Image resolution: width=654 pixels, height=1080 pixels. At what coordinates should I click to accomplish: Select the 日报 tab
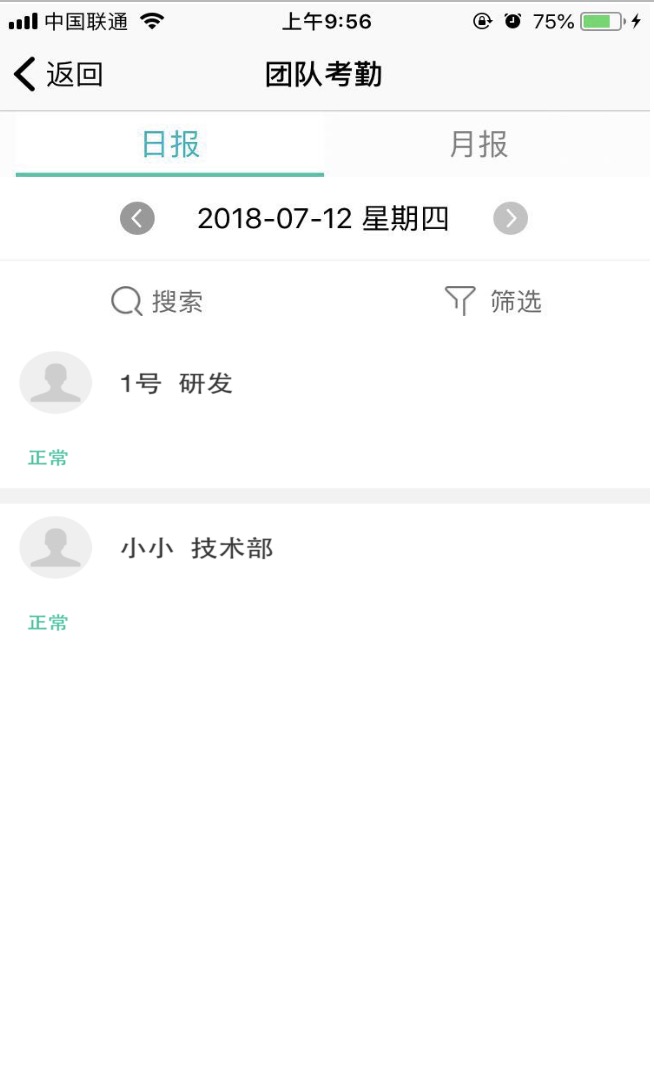[170, 145]
